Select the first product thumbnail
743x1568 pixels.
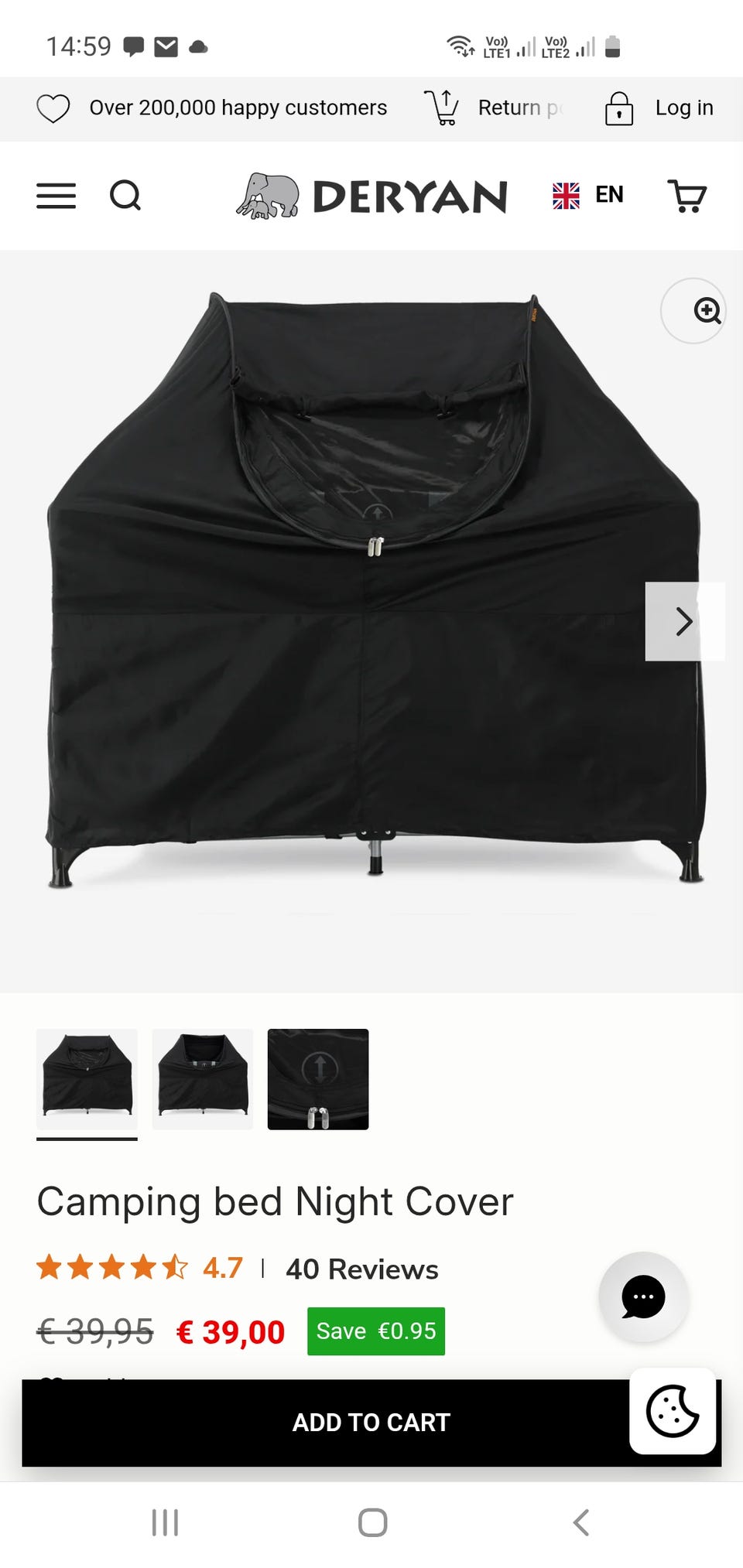click(x=87, y=1079)
